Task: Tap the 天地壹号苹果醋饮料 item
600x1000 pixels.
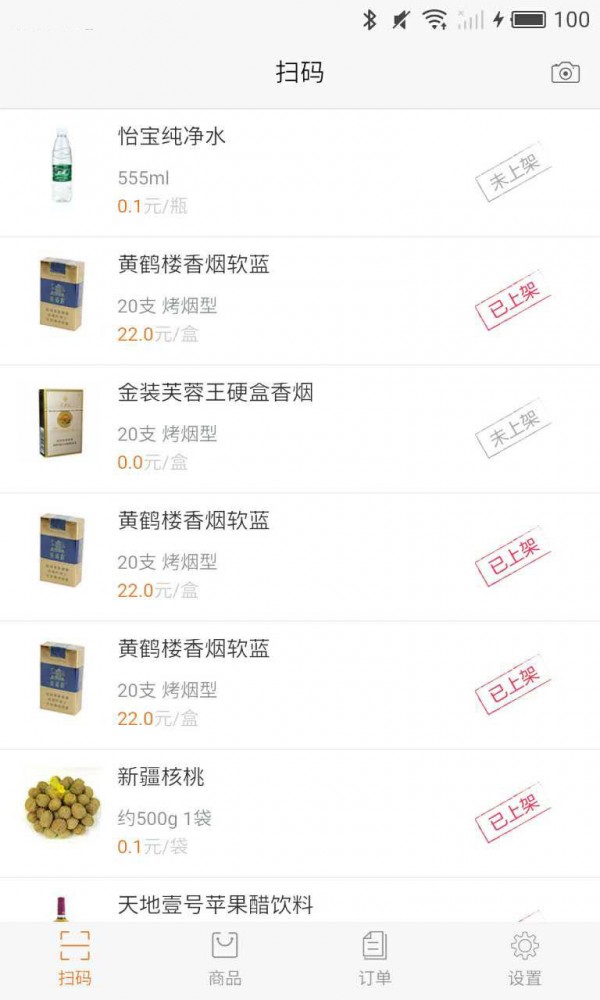Action: 300,904
